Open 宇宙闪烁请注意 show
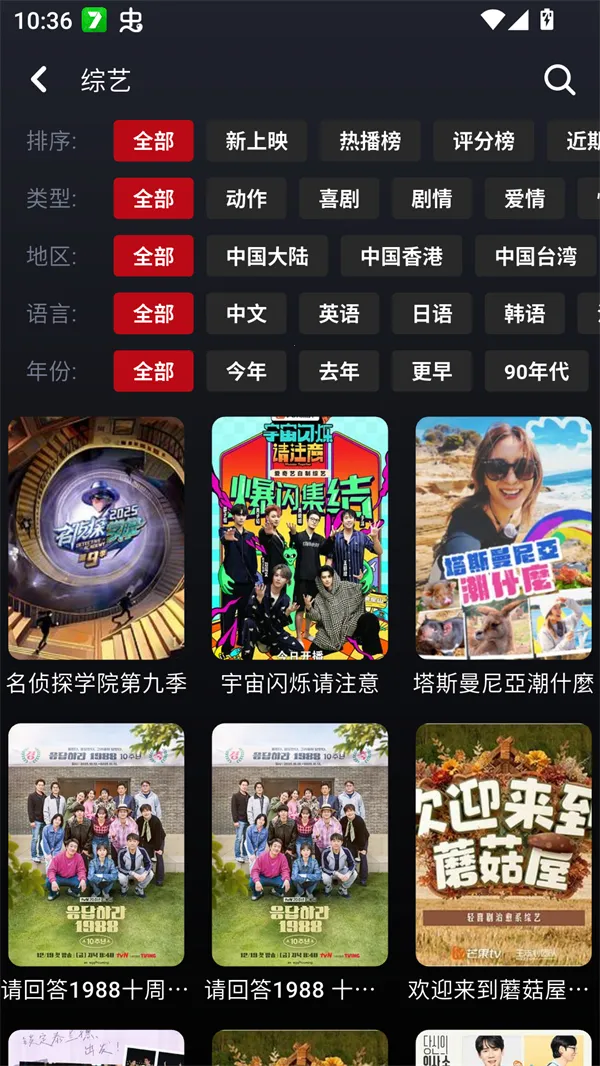This screenshot has width=600, height=1066. pos(300,539)
